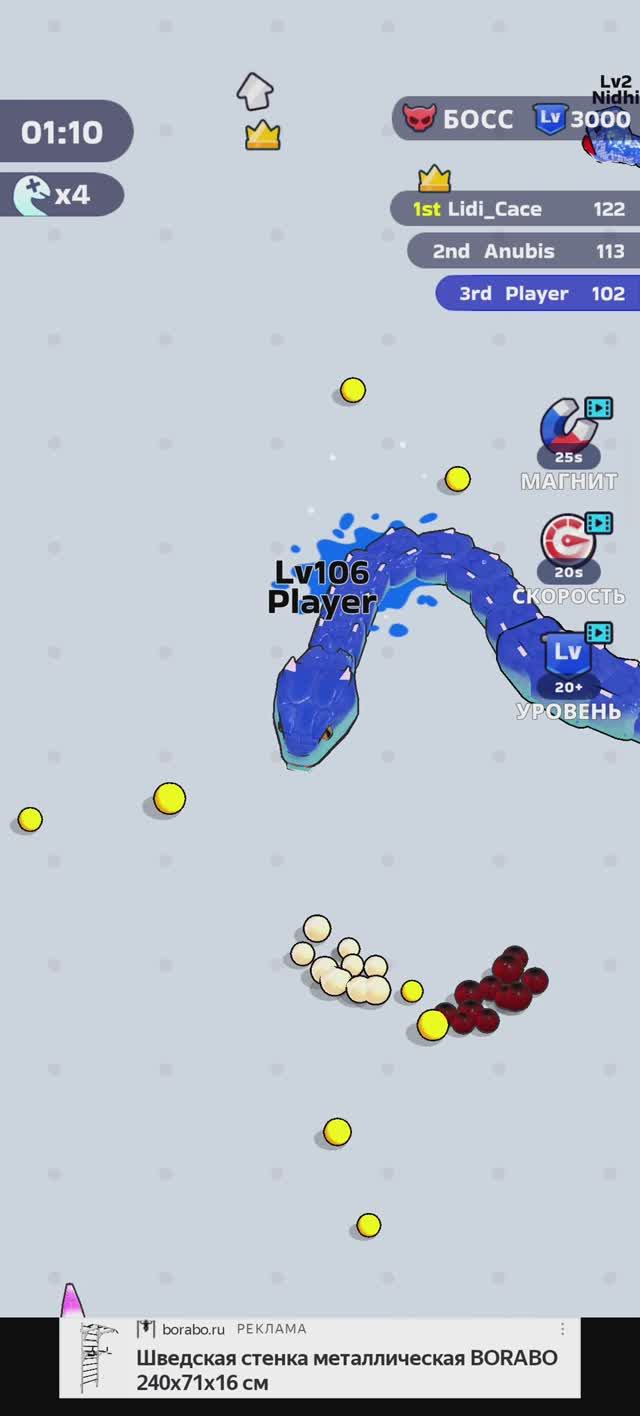
Task: Get the Уровень 20+ level boost
Action: [x=568, y=660]
